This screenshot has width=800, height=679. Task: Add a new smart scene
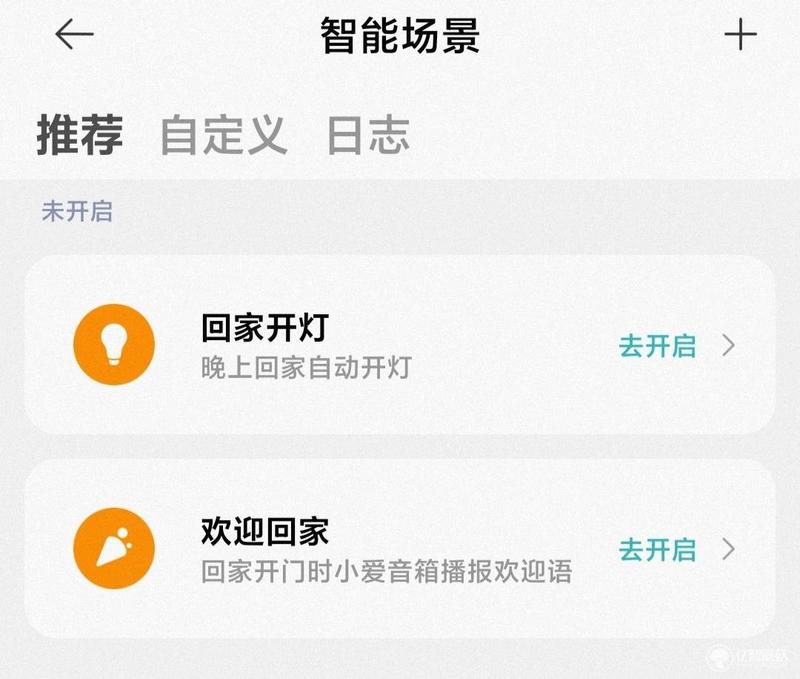tap(740, 35)
